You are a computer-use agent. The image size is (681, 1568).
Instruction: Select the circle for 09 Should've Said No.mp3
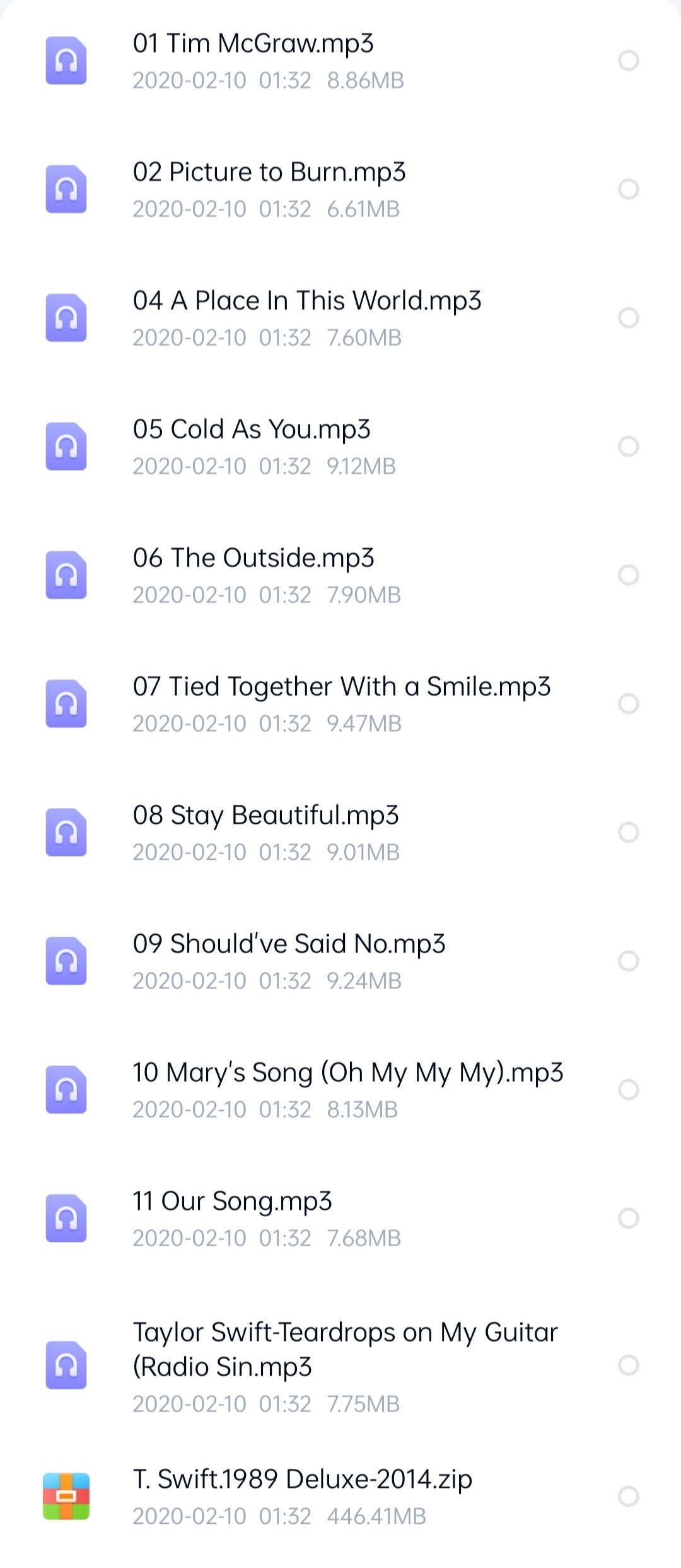pyautogui.click(x=628, y=961)
